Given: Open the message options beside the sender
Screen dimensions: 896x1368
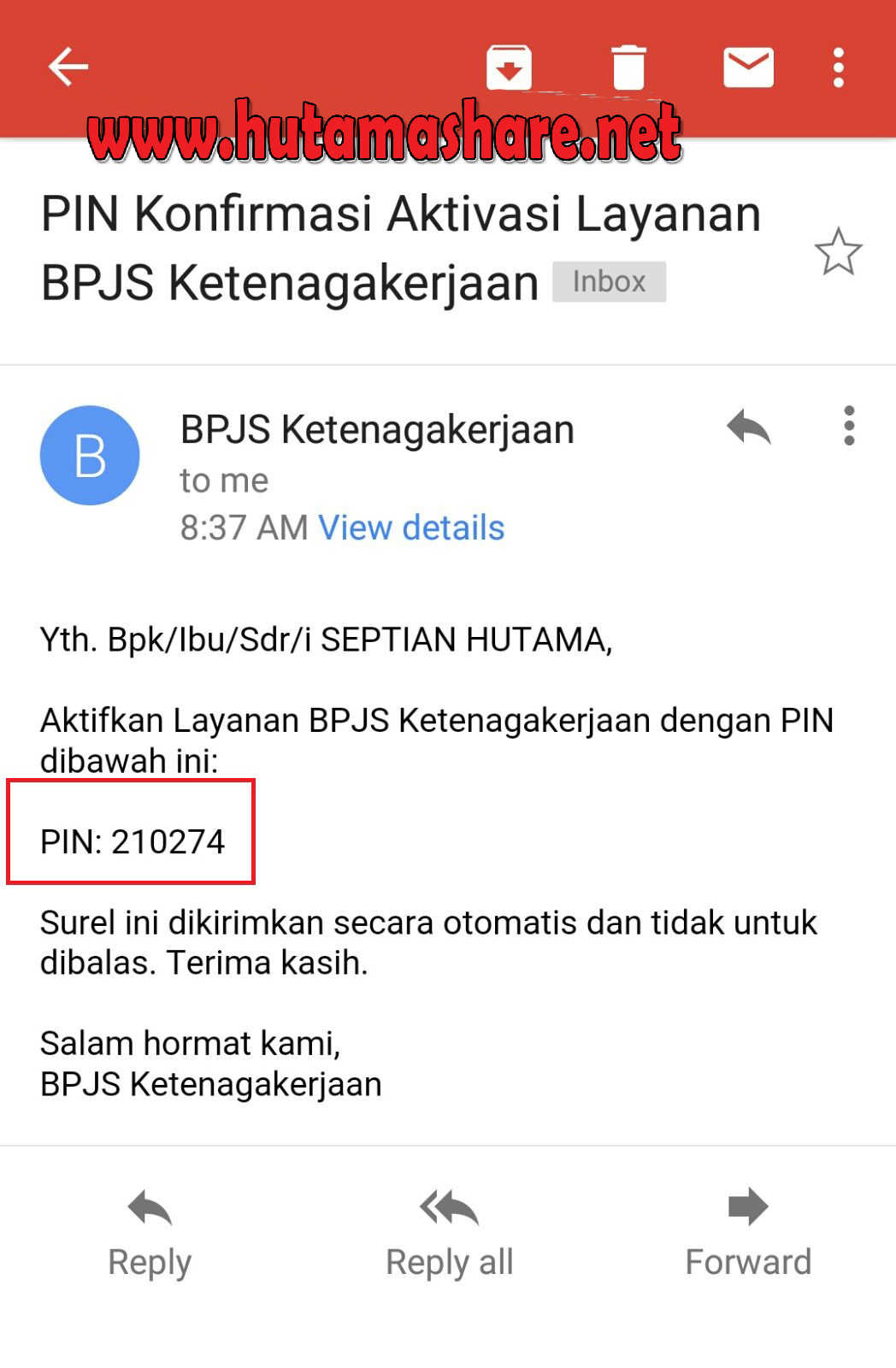Looking at the screenshot, I should click(848, 426).
